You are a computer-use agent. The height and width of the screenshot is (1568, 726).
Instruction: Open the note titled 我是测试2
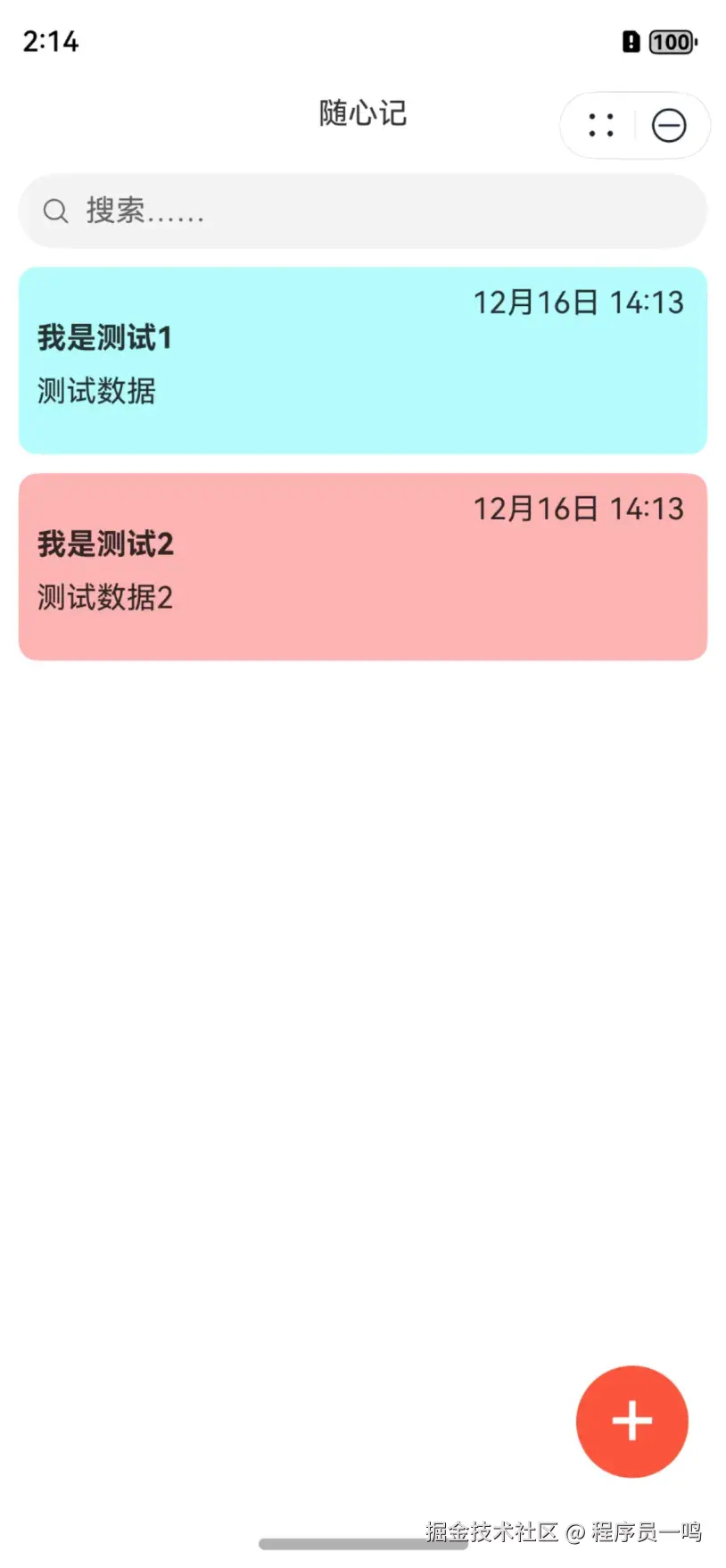362,567
